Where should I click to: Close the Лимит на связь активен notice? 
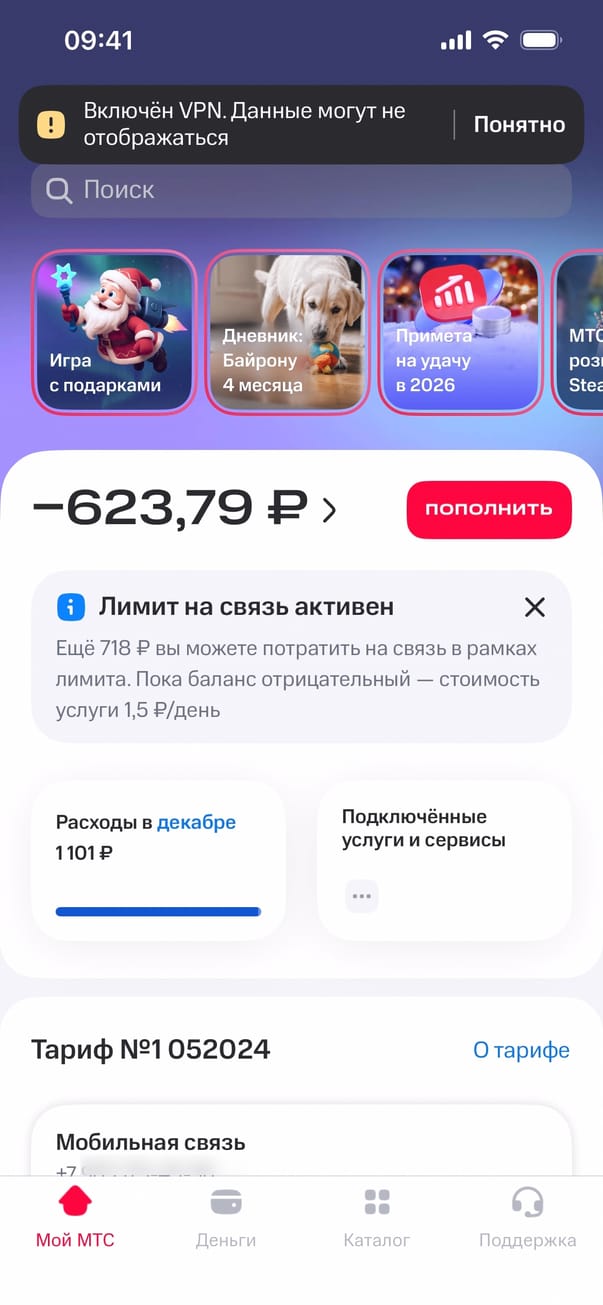click(535, 607)
